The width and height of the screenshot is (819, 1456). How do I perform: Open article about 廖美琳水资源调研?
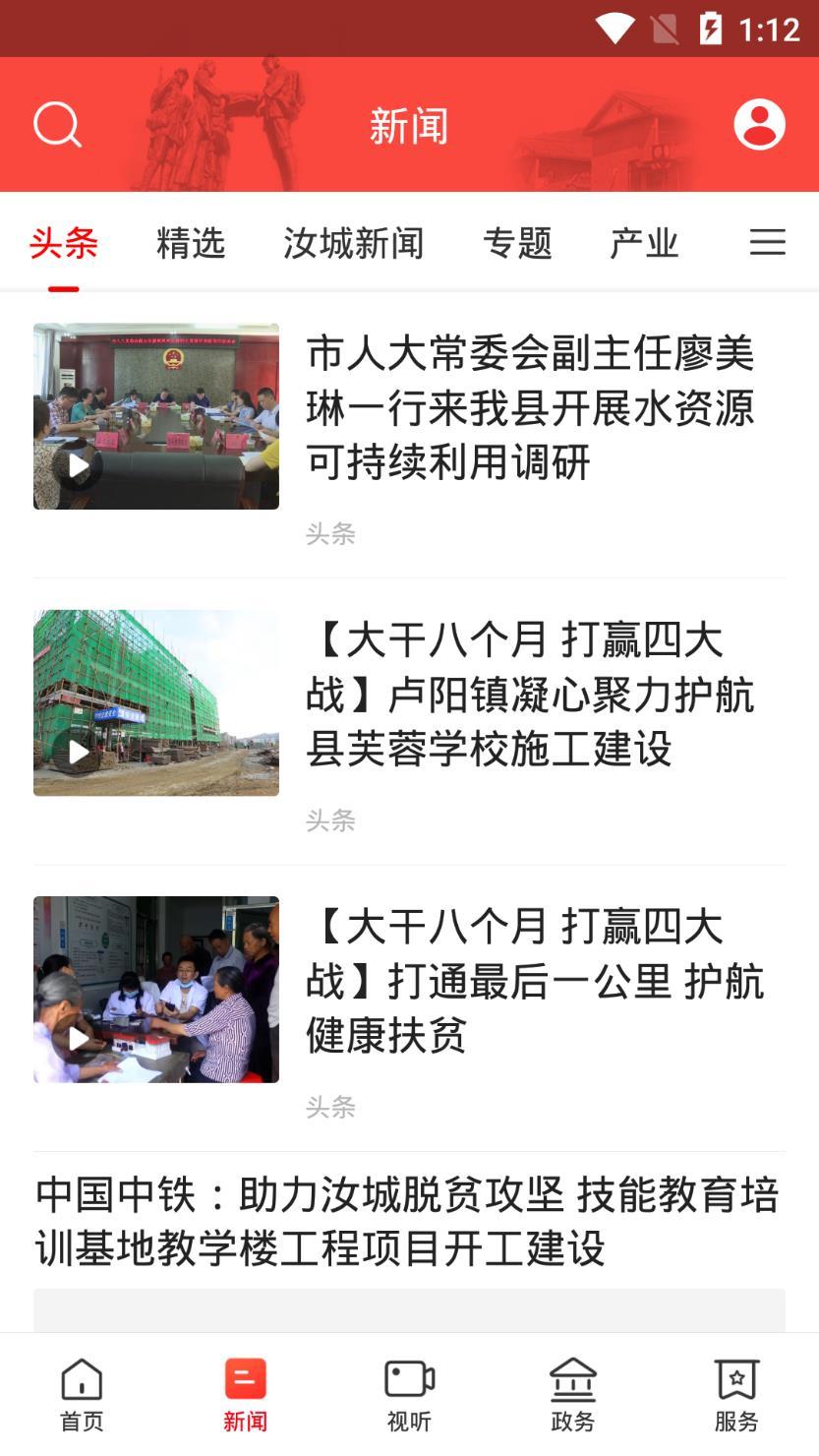click(529, 408)
